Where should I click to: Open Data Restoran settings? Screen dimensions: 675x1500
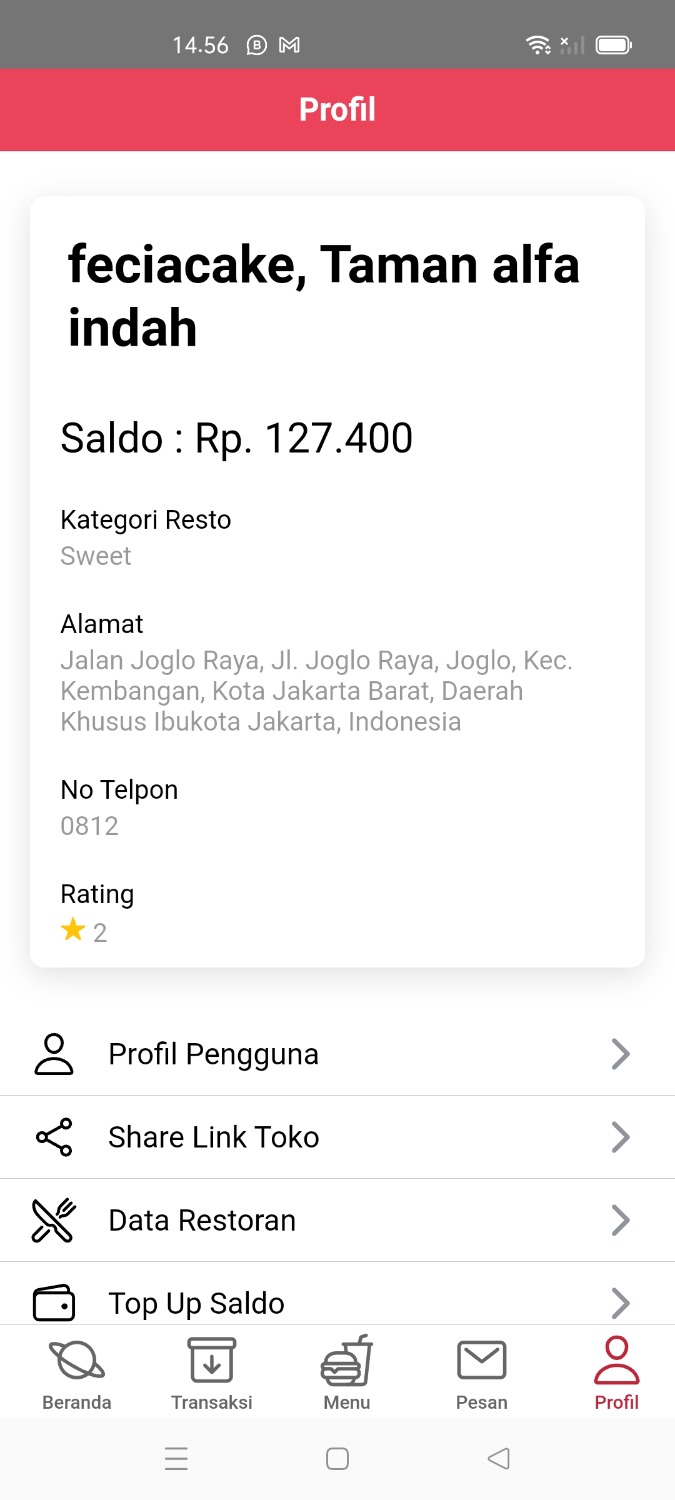(x=337, y=1220)
